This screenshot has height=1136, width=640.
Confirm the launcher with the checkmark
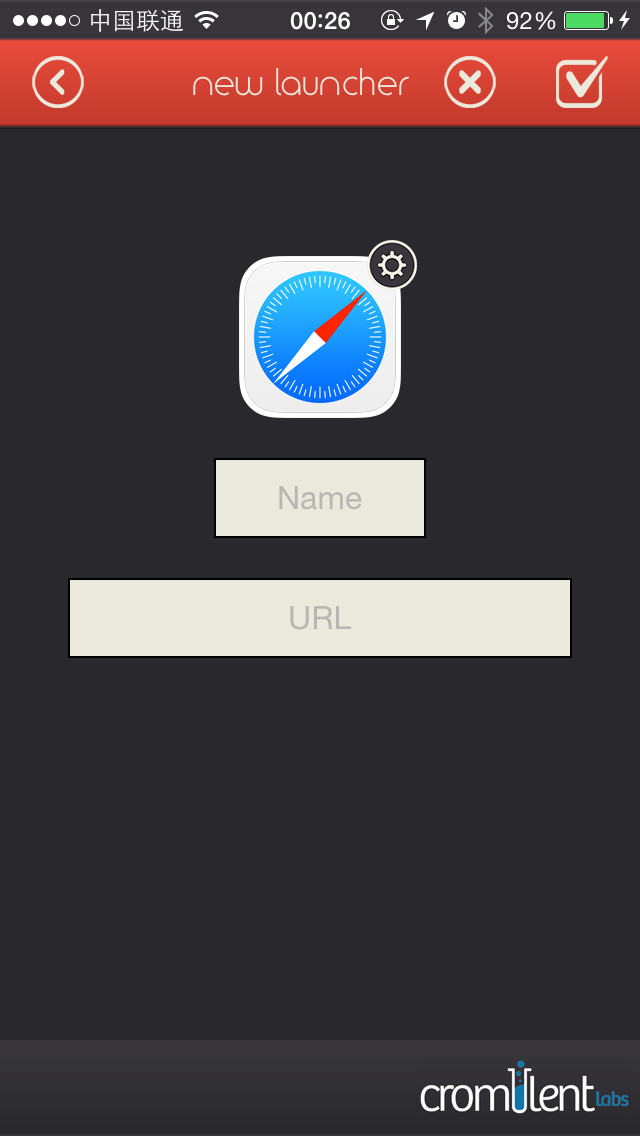pyautogui.click(x=581, y=83)
